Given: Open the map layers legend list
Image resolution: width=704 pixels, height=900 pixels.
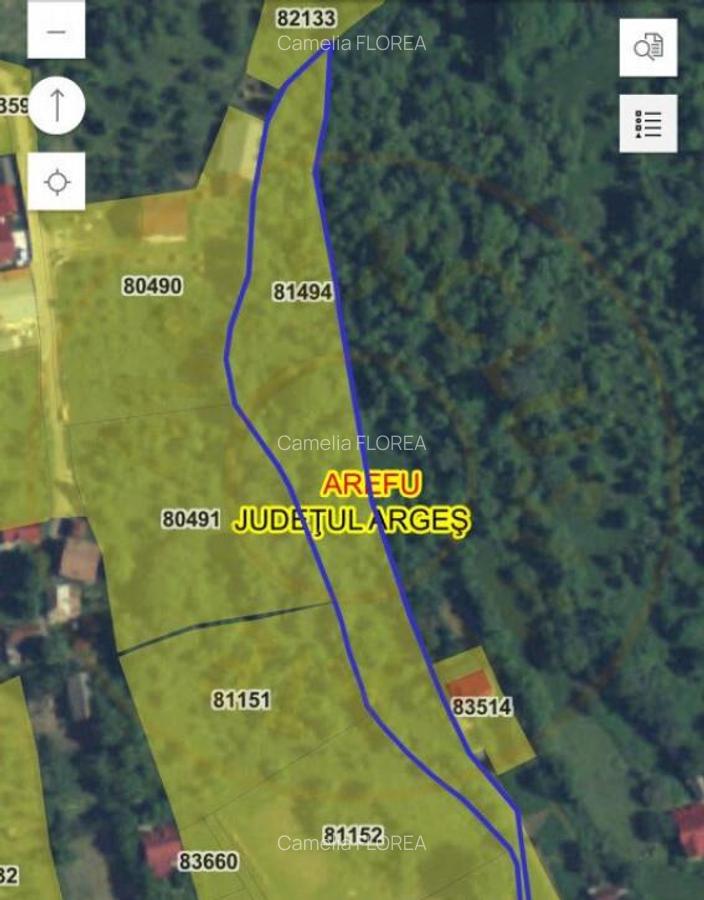Looking at the screenshot, I should pyautogui.click(x=648, y=124).
